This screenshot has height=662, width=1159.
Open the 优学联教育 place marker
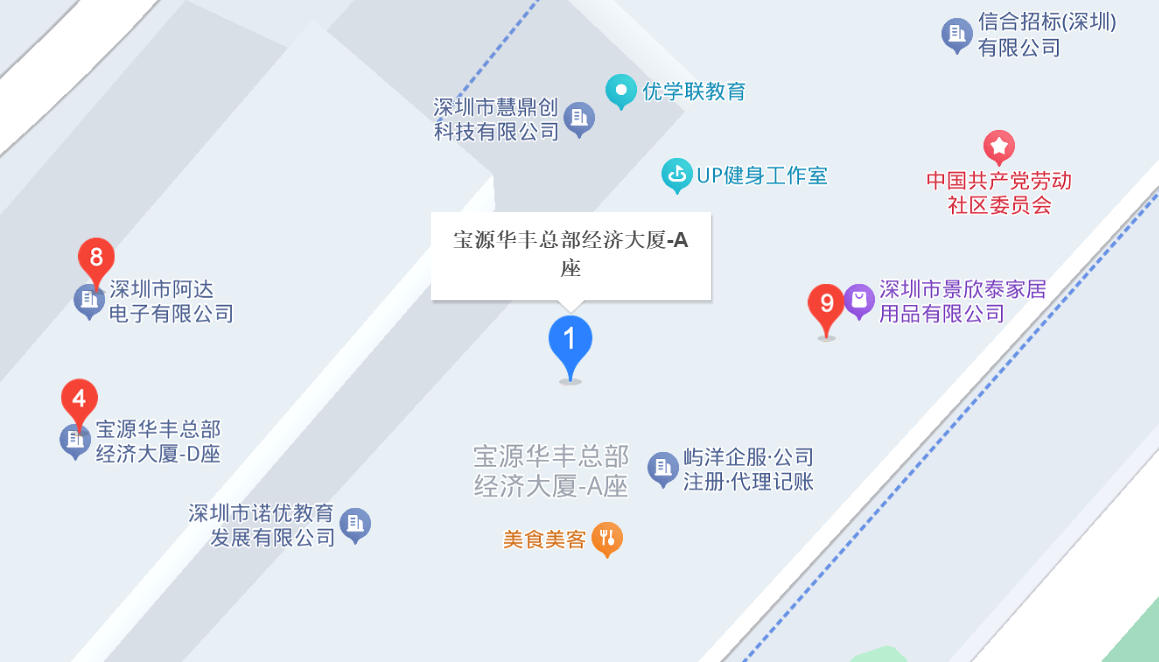pyautogui.click(x=621, y=91)
